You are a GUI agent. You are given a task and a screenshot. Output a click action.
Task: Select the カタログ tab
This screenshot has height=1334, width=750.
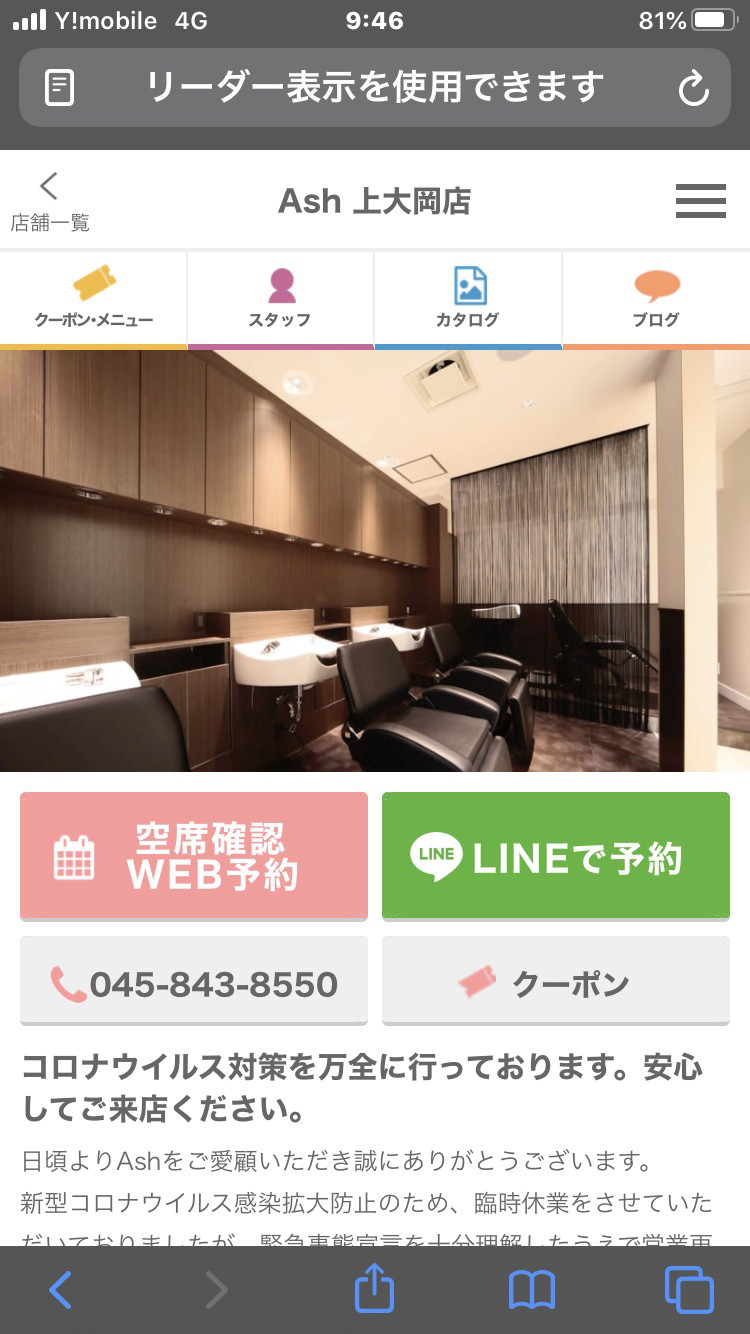(468, 299)
